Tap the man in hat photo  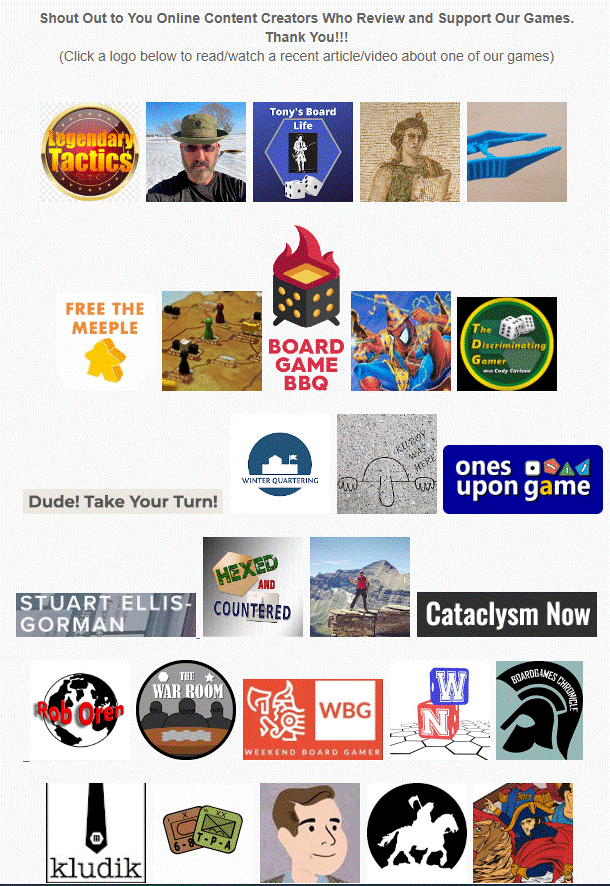(x=196, y=152)
